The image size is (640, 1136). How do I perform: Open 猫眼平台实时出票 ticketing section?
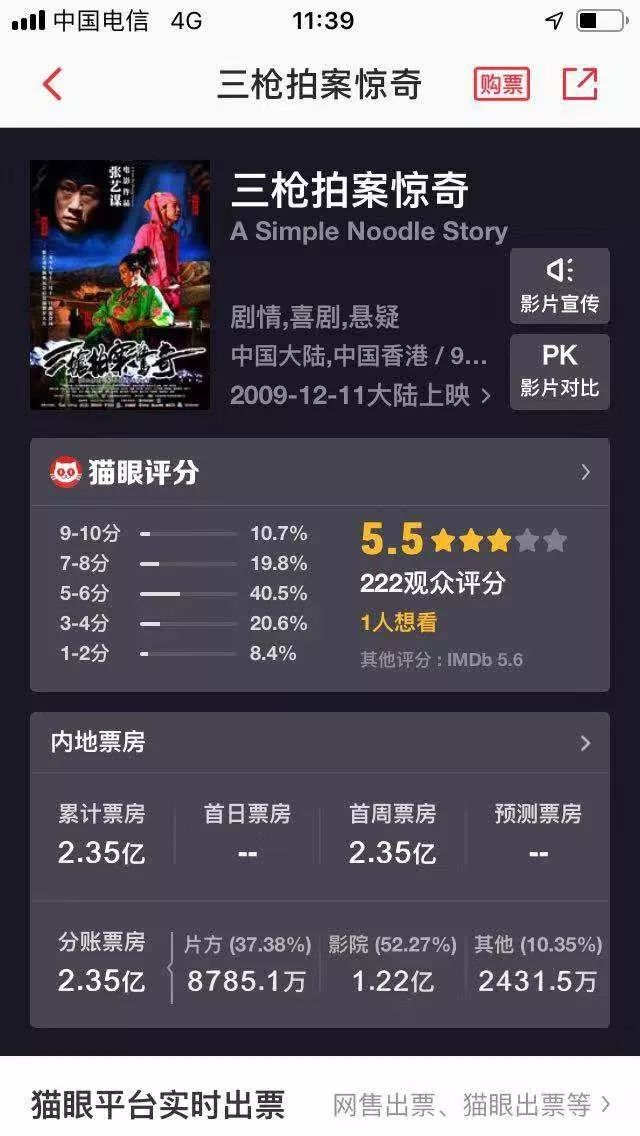tap(320, 1104)
